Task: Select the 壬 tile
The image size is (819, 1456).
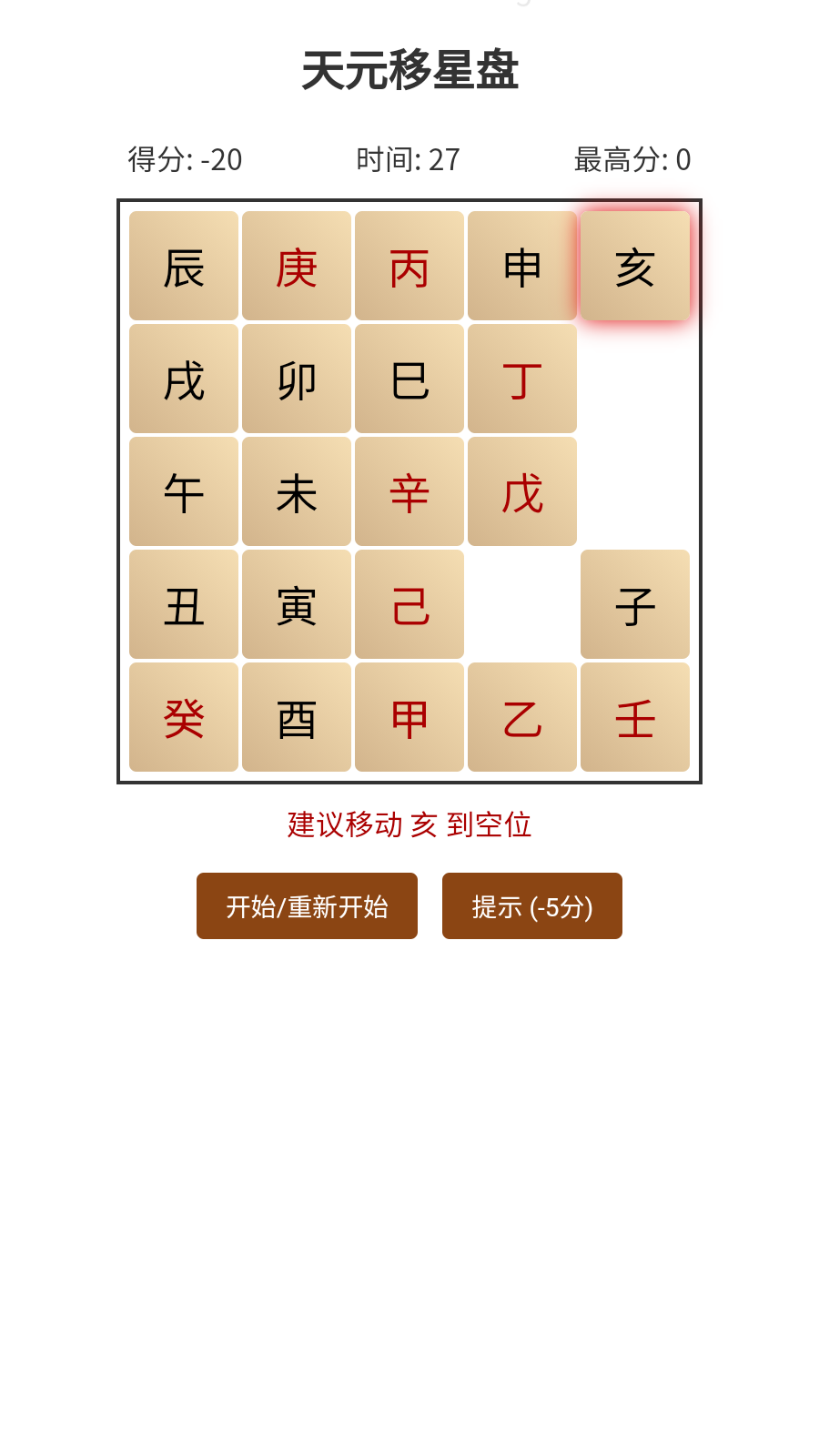Action: click(x=635, y=717)
